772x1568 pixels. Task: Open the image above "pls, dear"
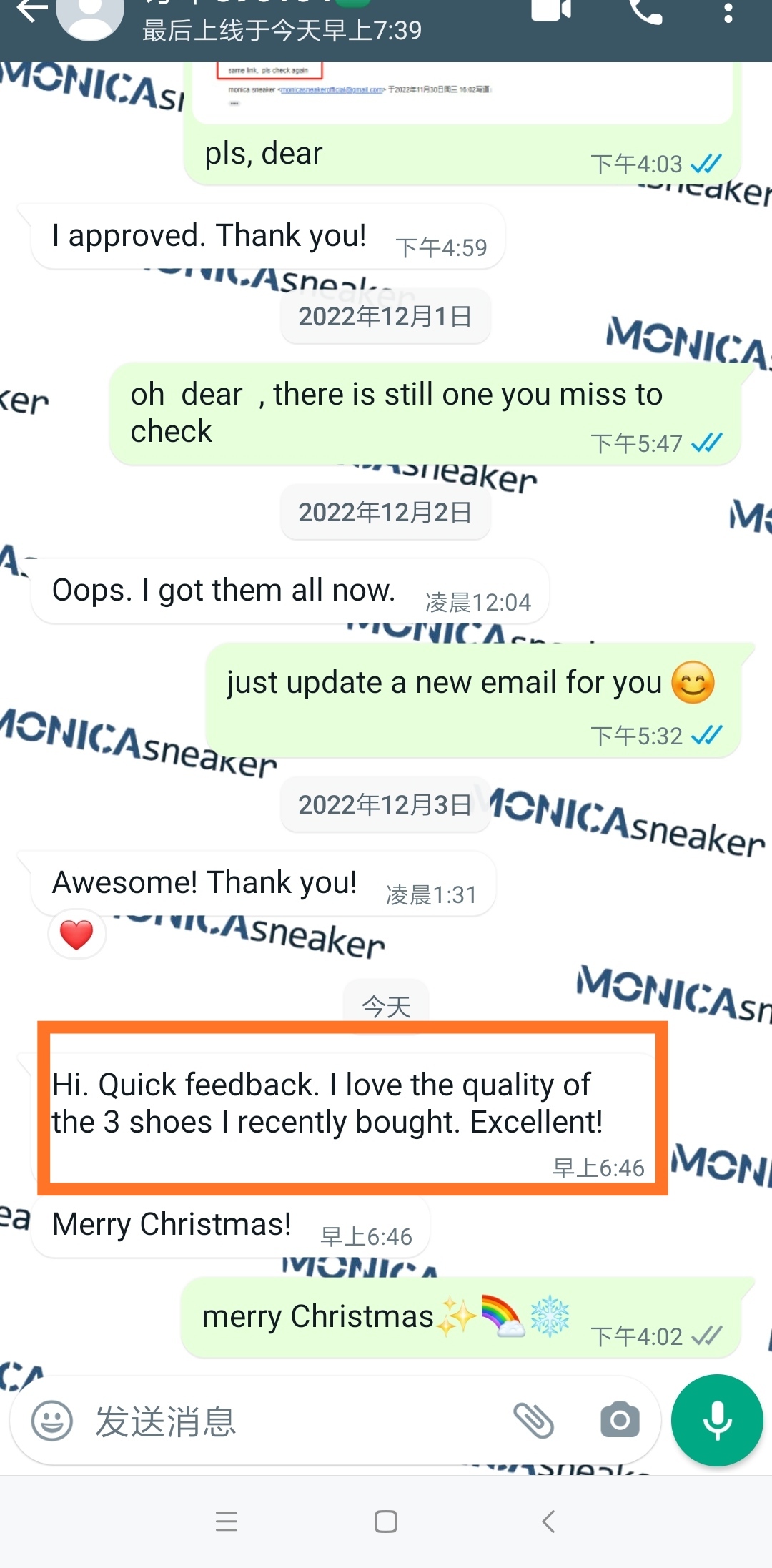tap(462, 89)
